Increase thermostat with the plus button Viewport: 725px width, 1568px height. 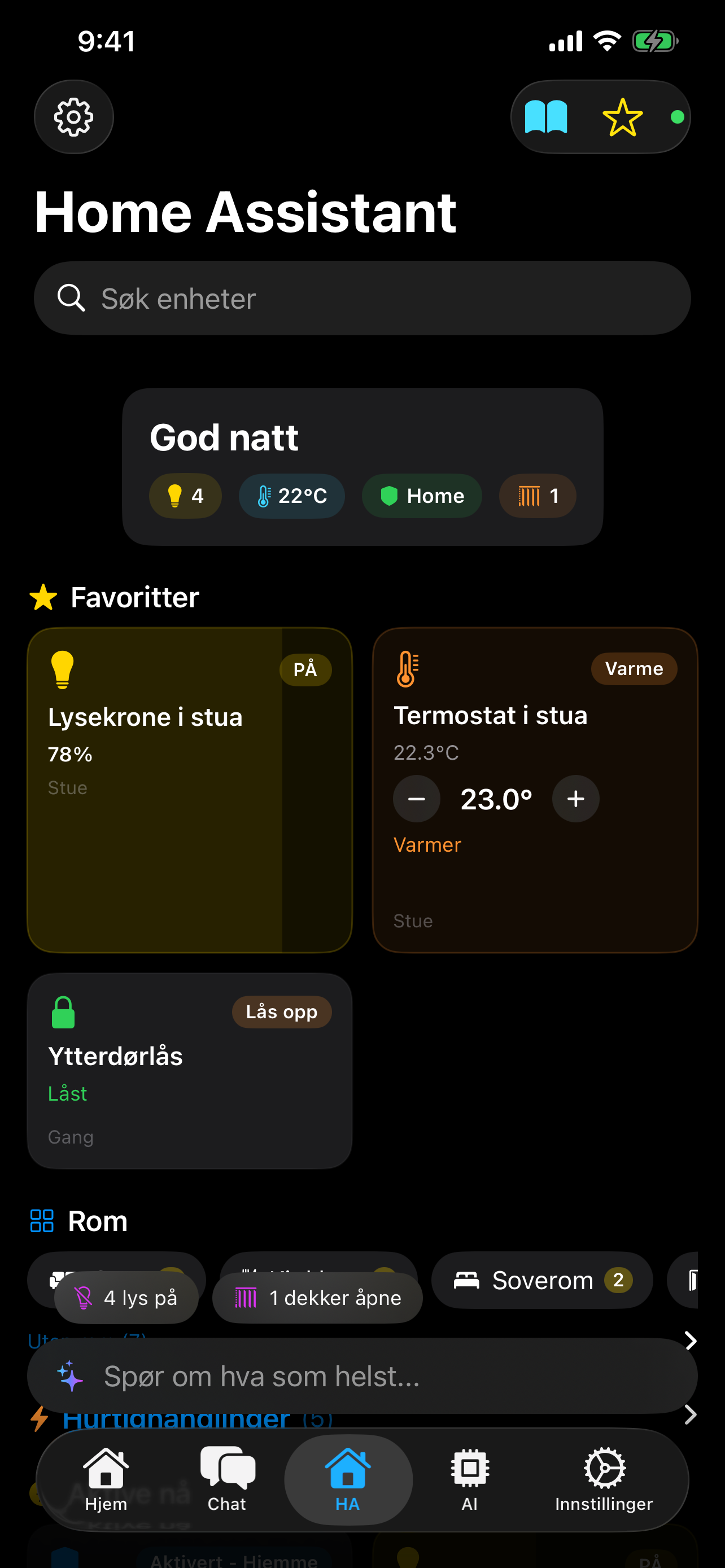pyautogui.click(x=575, y=799)
